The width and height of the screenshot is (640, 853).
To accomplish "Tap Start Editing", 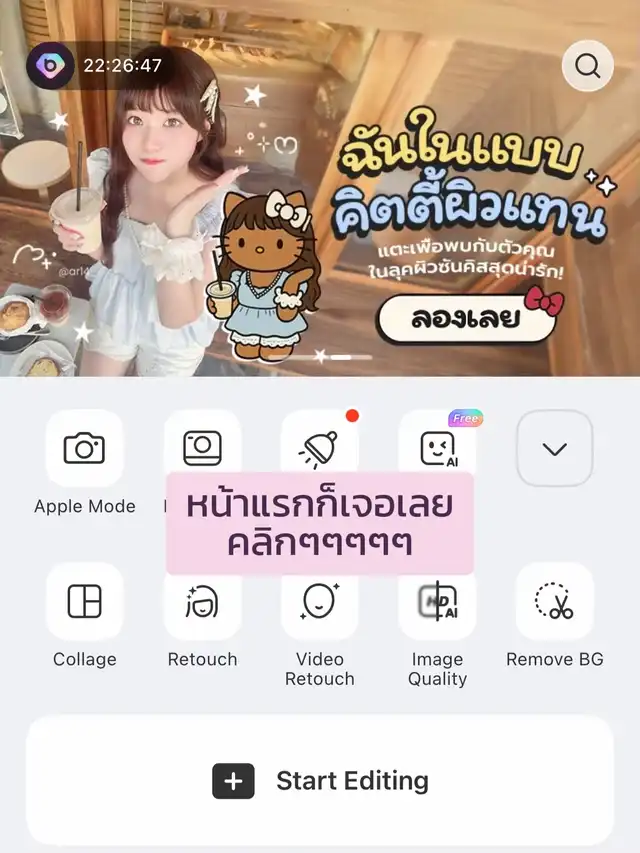I will (319, 781).
